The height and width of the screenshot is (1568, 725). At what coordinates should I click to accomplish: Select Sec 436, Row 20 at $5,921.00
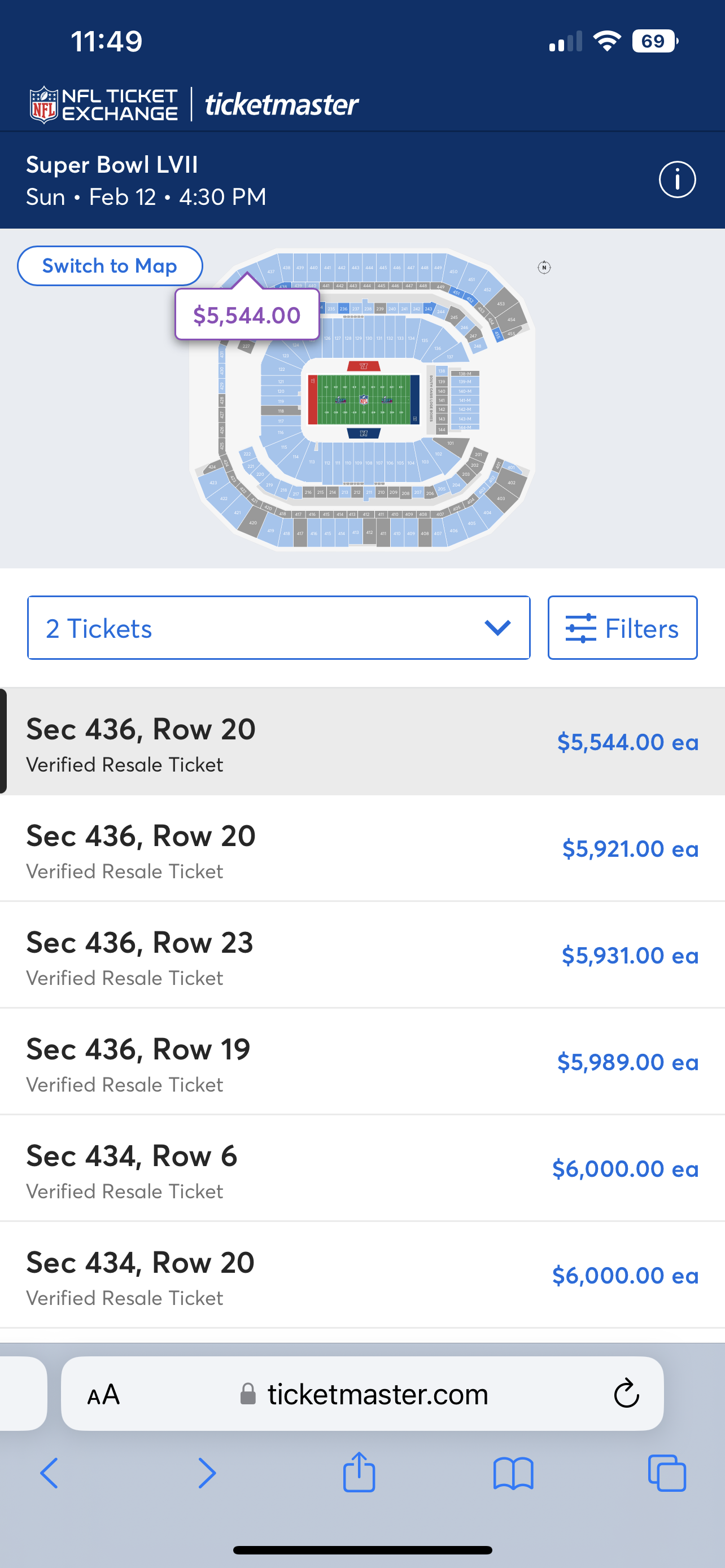point(363,848)
